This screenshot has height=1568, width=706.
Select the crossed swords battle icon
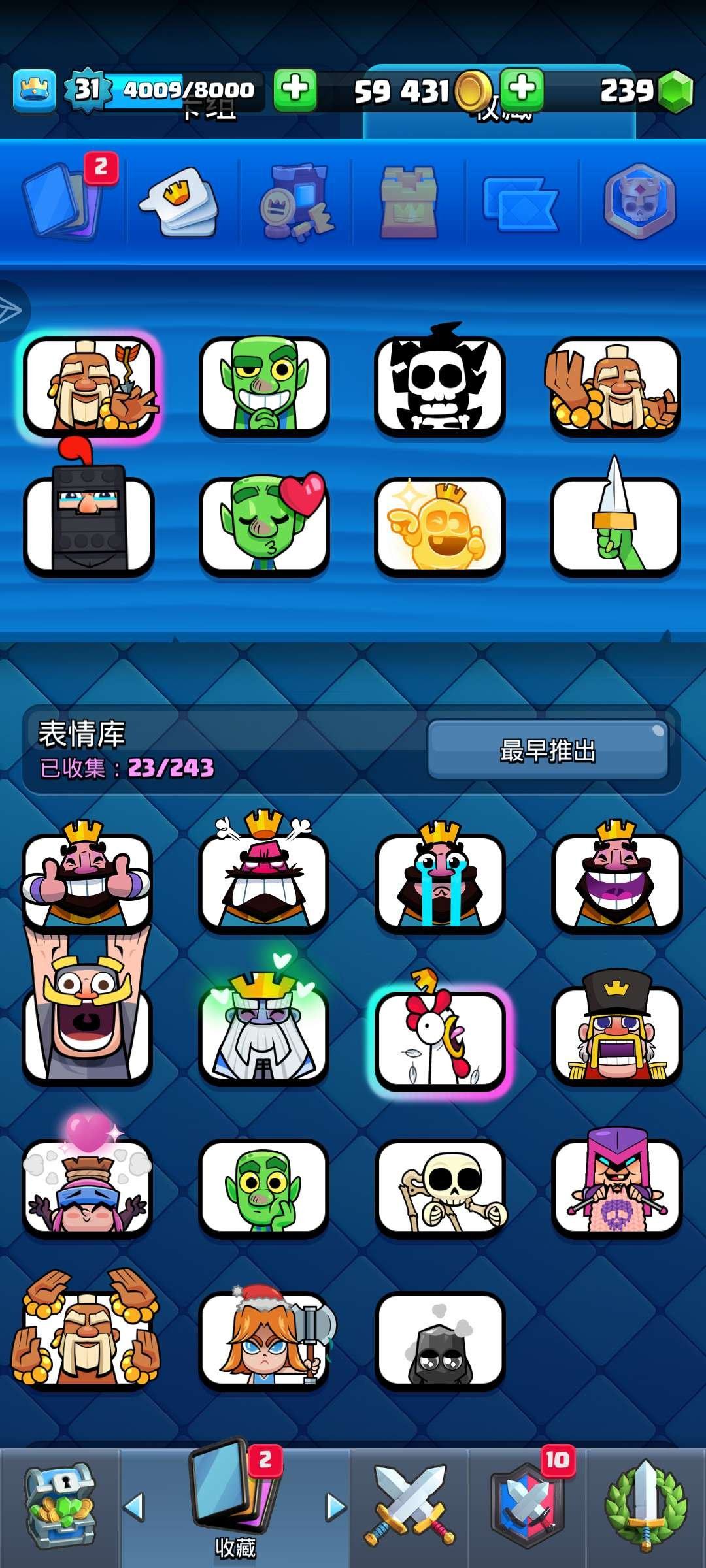pyautogui.click(x=412, y=1503)
